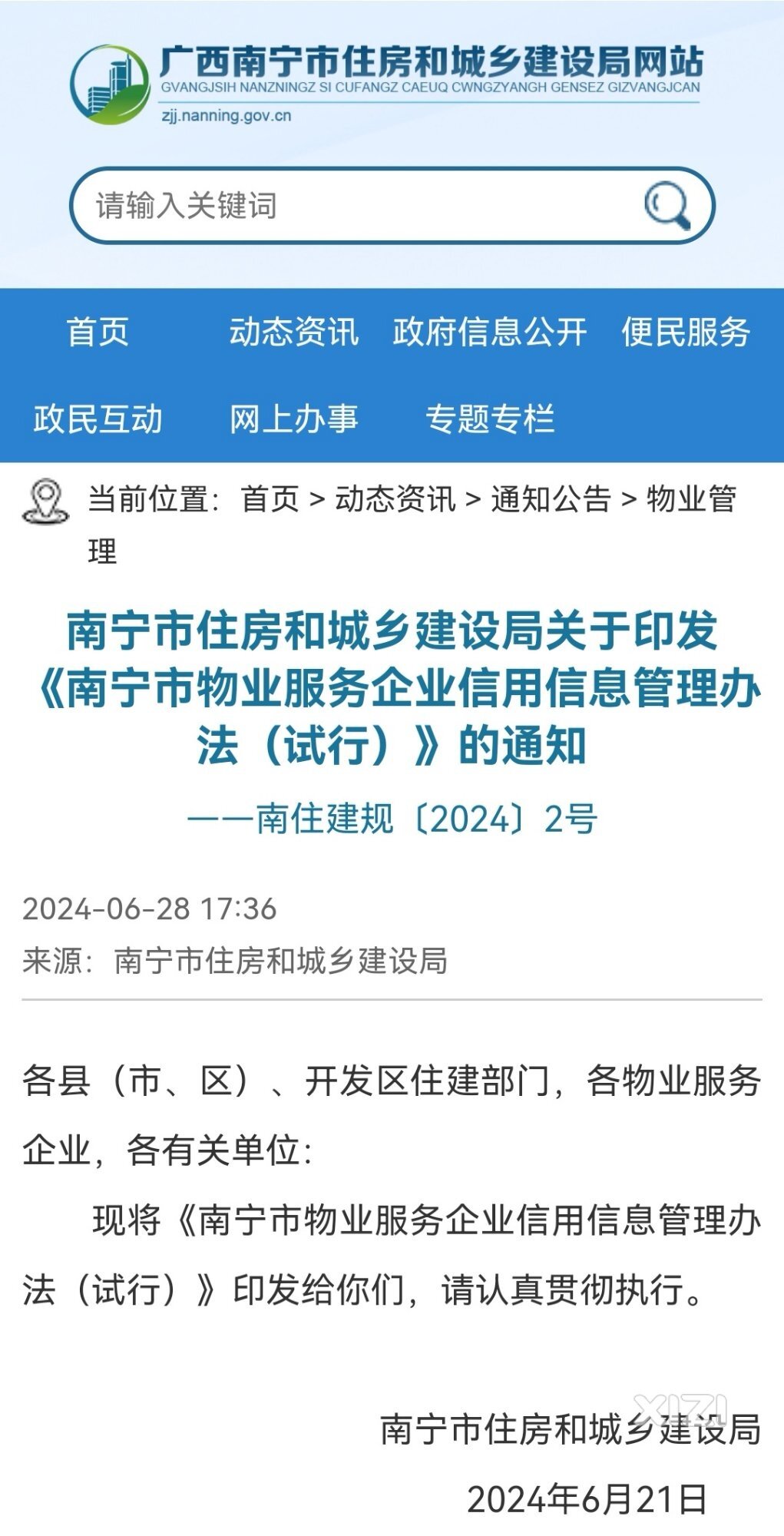Open 政民互动 navigation item
The height and width of the screenshot is (1536, 784).
tap(98, 419)
